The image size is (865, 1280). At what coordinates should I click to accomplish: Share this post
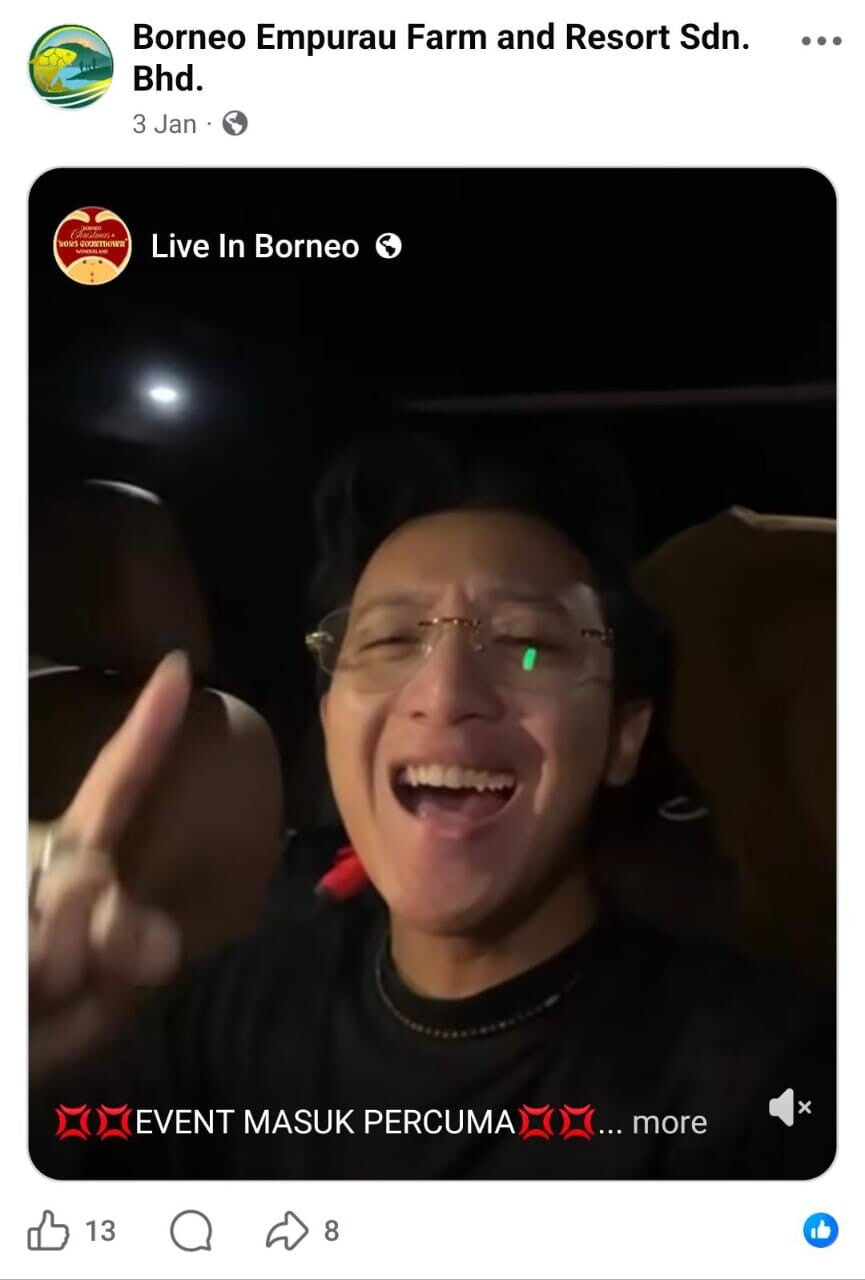[287, 1230]
